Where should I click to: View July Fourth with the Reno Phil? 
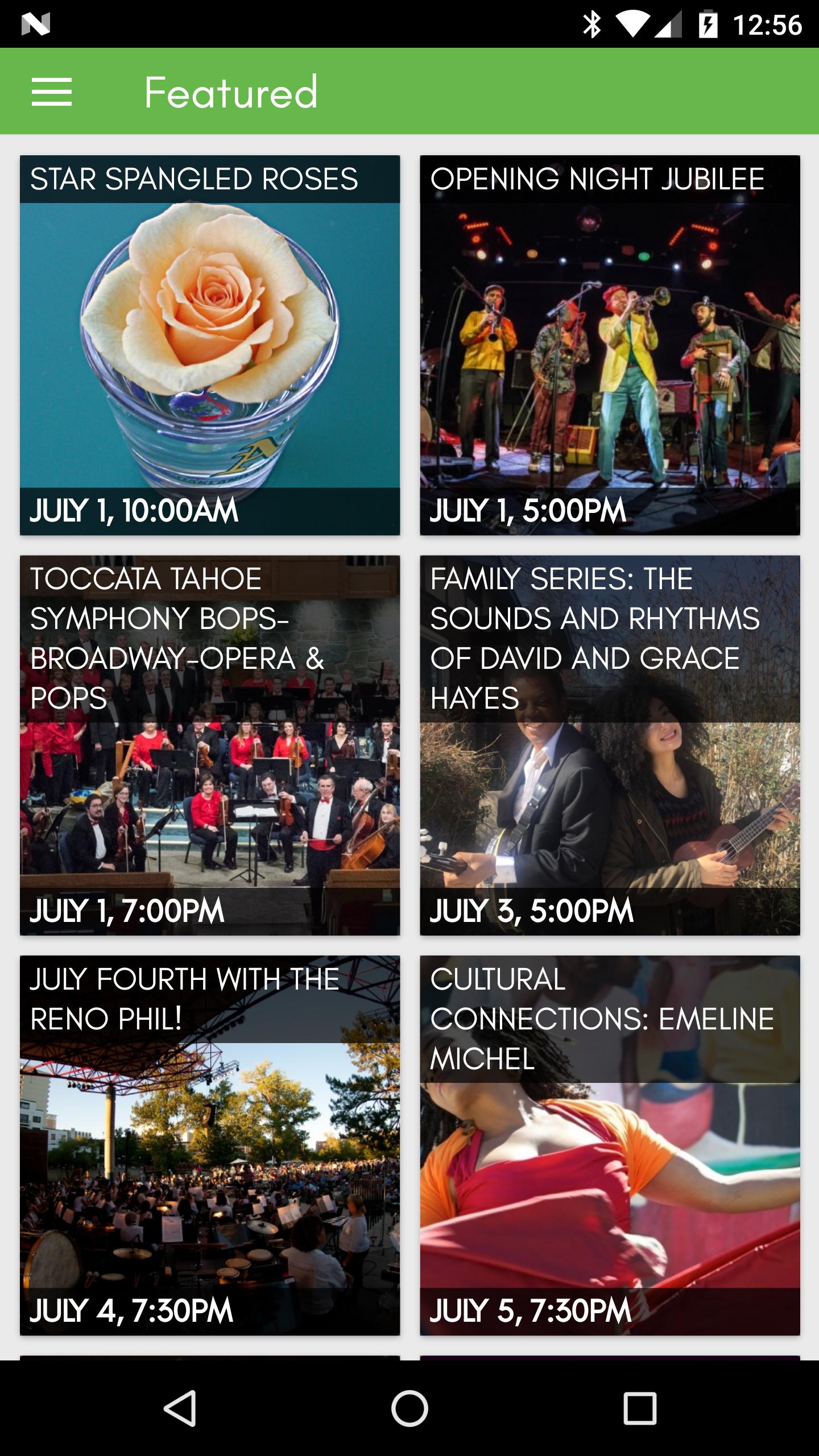tap(210, 1145)
